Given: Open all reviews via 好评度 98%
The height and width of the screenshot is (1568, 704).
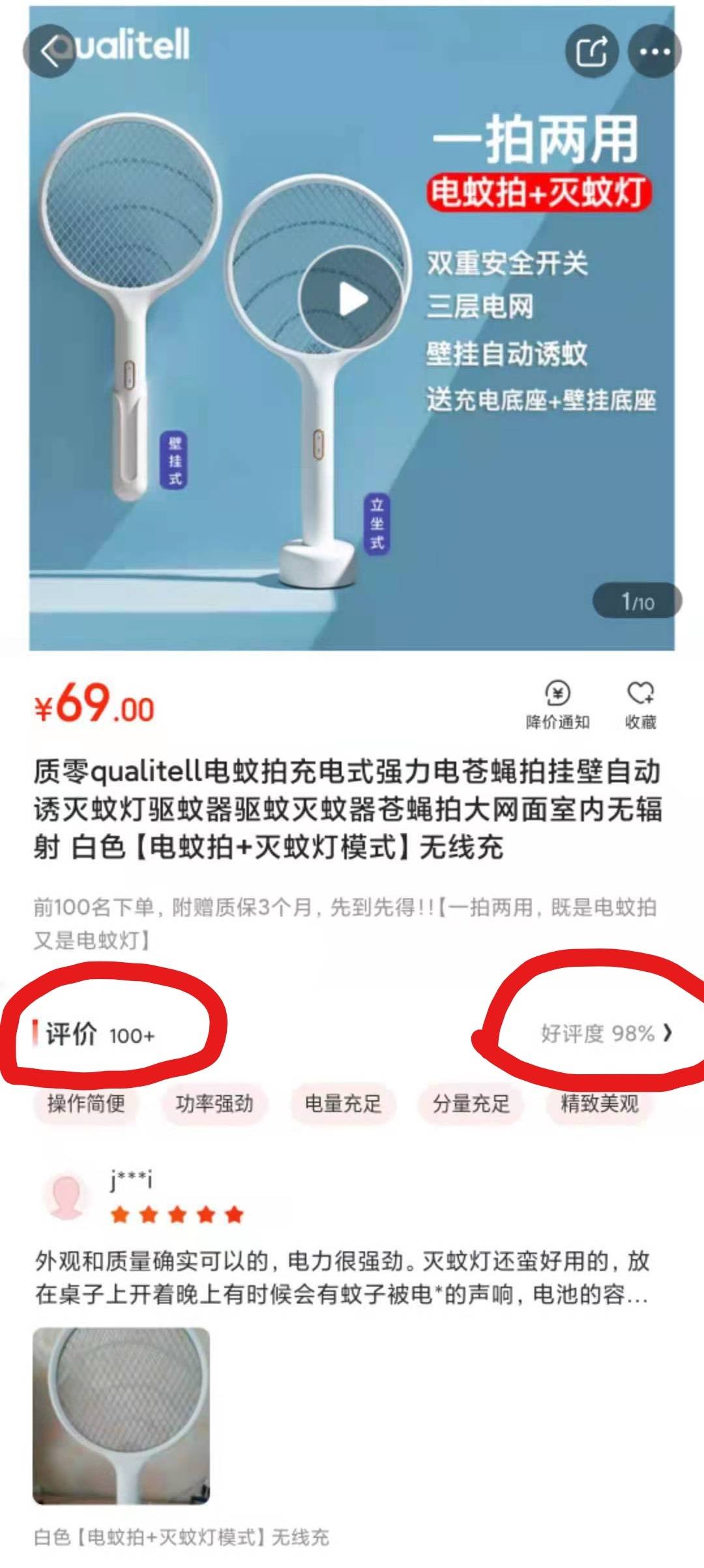Looking at the screenshot, I should point(606,1033).
